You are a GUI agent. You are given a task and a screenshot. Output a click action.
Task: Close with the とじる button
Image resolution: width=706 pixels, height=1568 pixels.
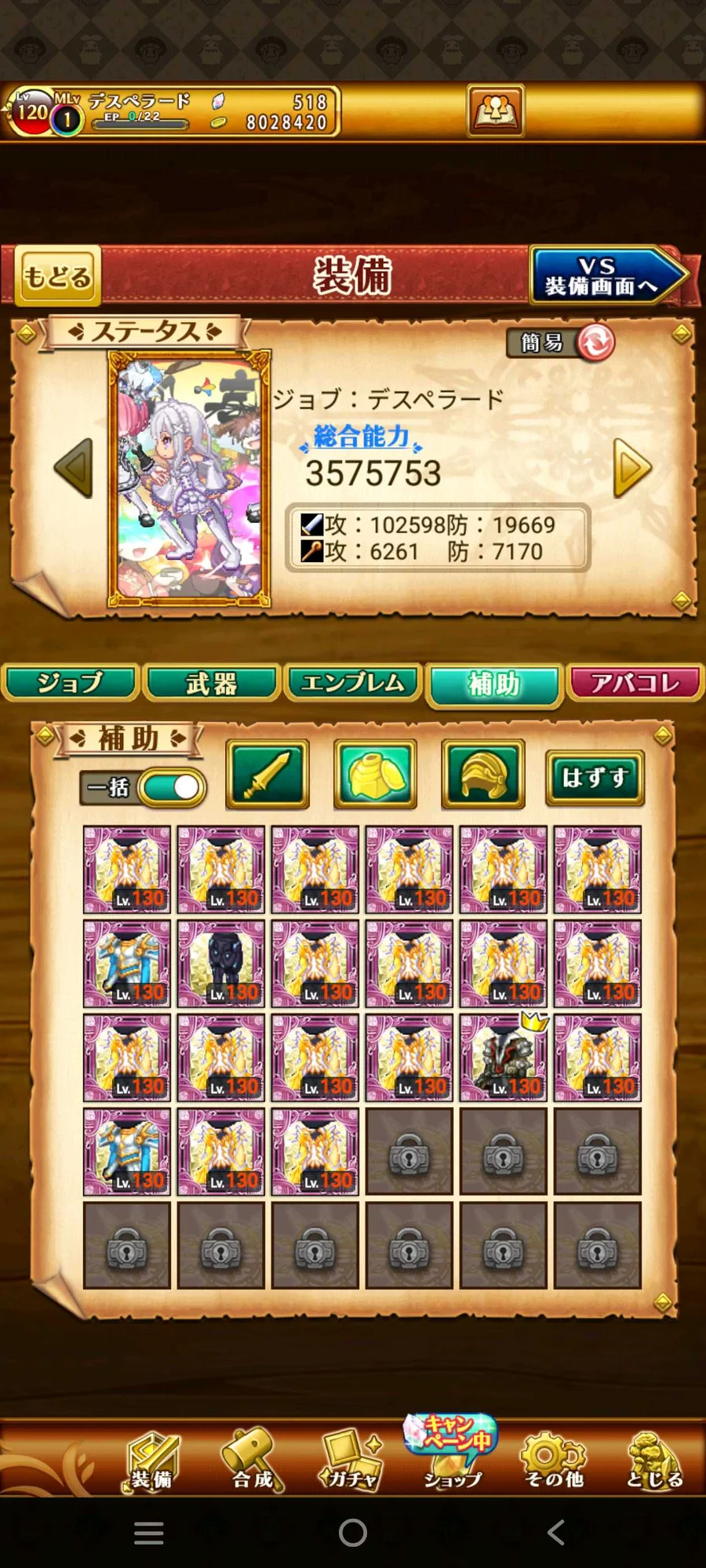654,1461
